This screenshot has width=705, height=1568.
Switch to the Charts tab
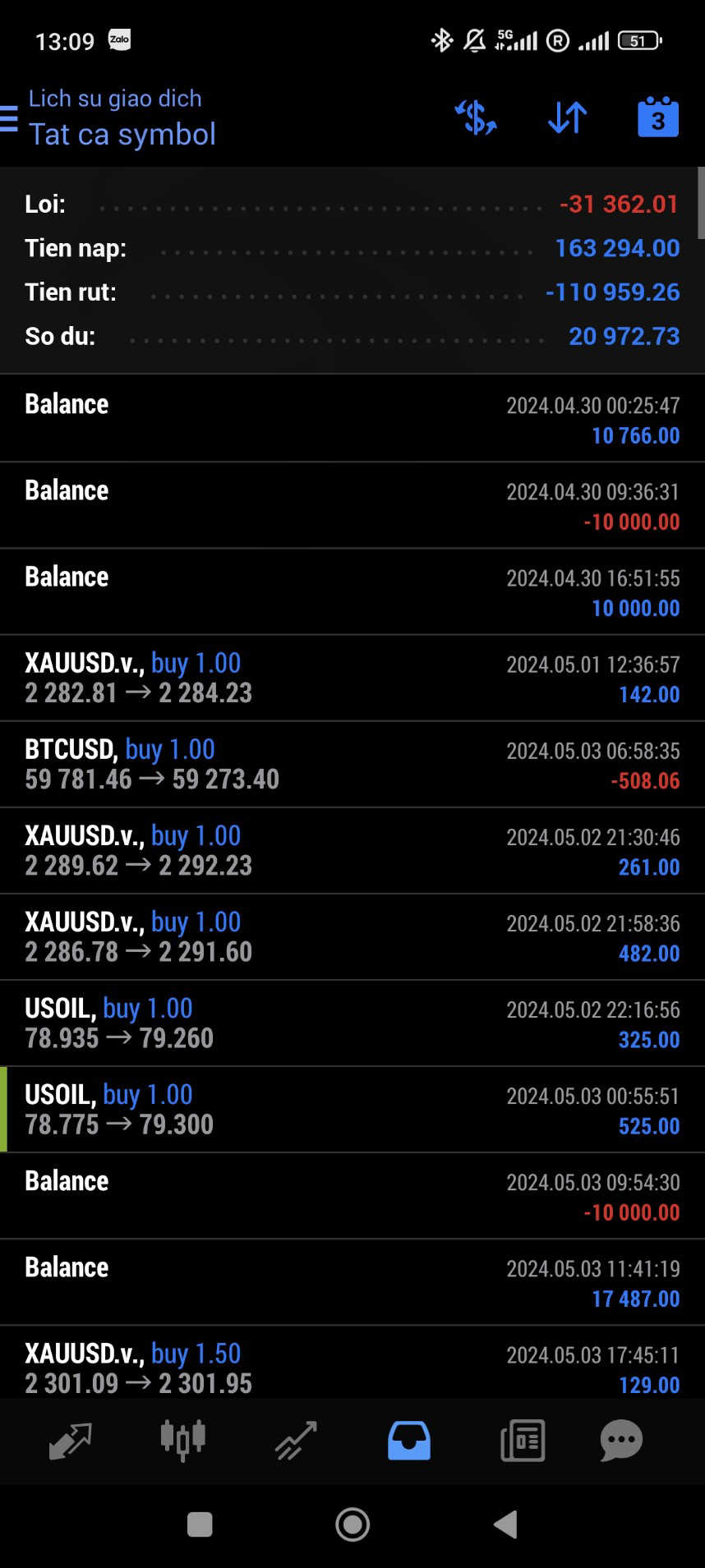[182, 1441]
